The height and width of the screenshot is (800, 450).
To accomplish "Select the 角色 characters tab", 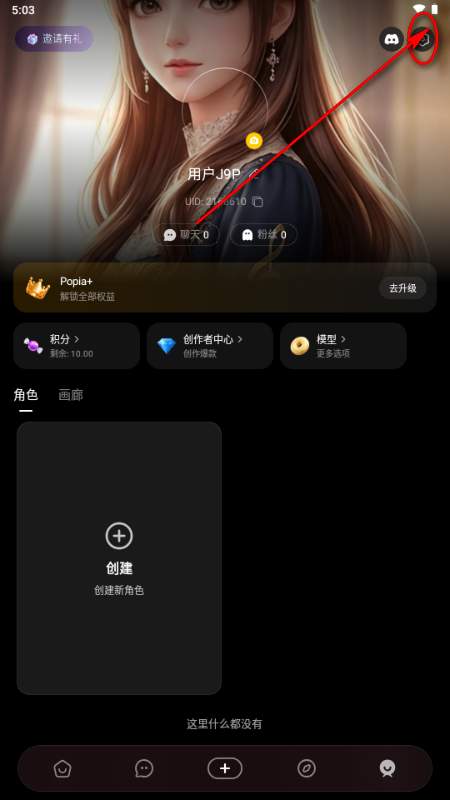I will click(x=26, y=395).
